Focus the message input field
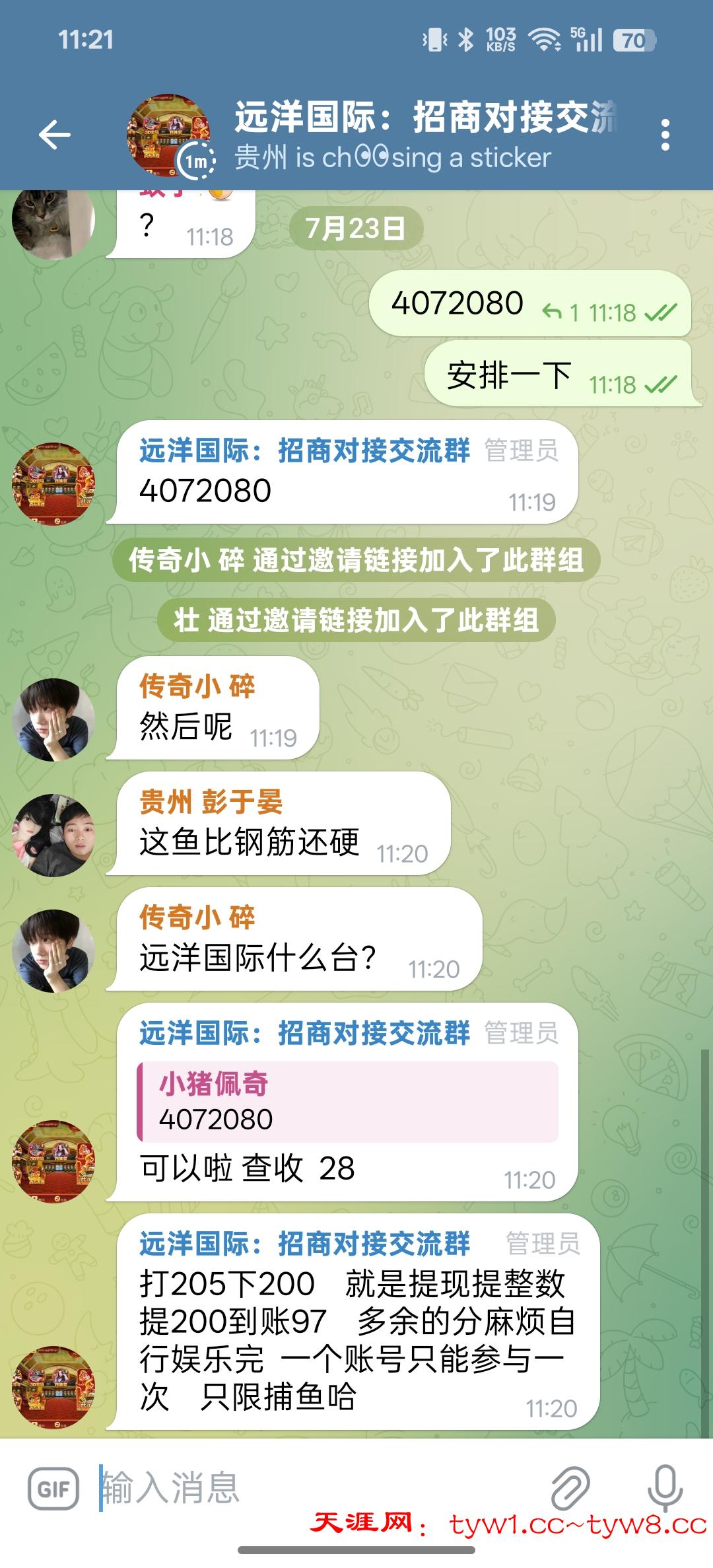 (317, 1489)
